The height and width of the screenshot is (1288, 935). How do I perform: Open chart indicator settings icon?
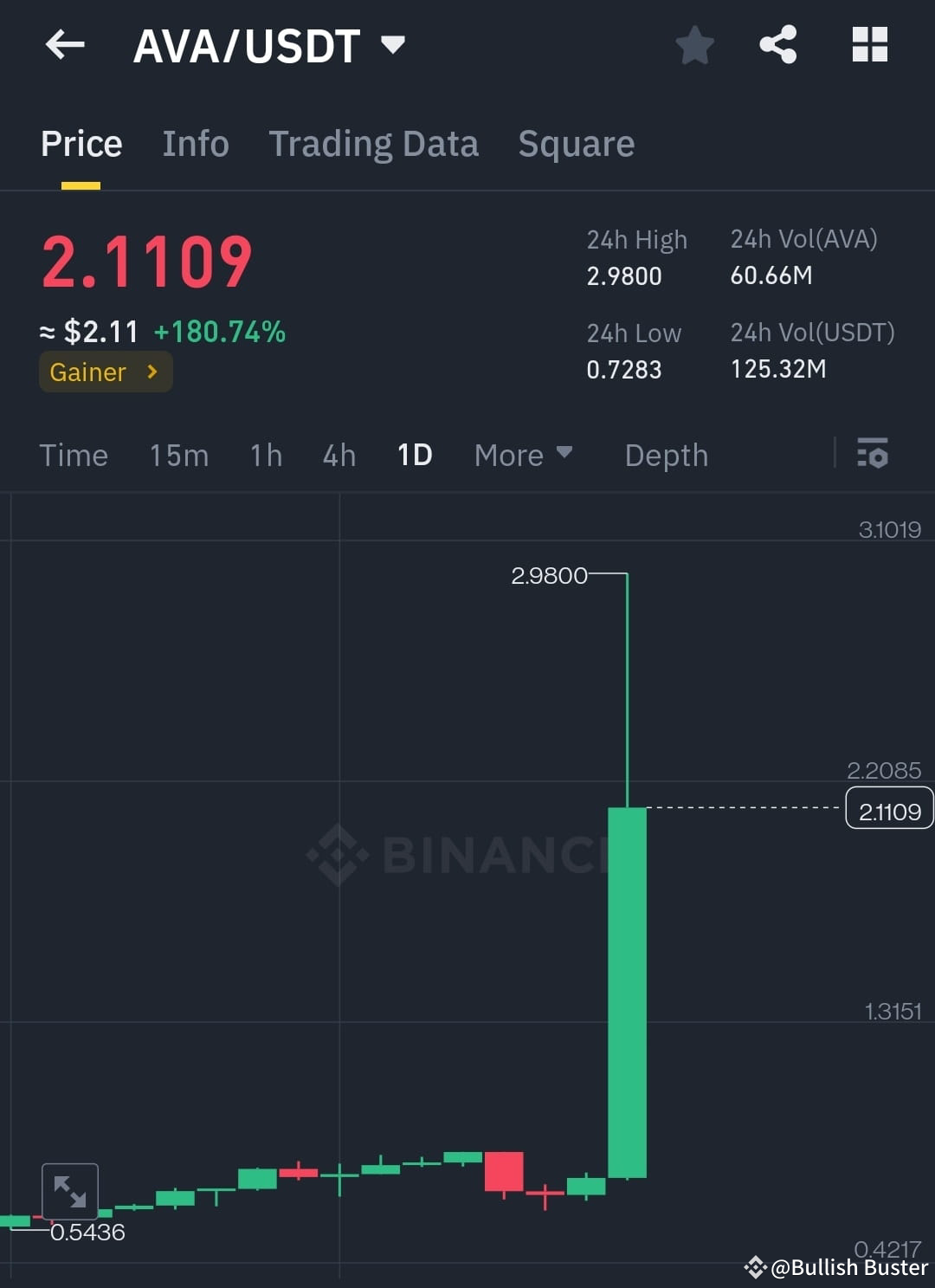tap(873, 455)
